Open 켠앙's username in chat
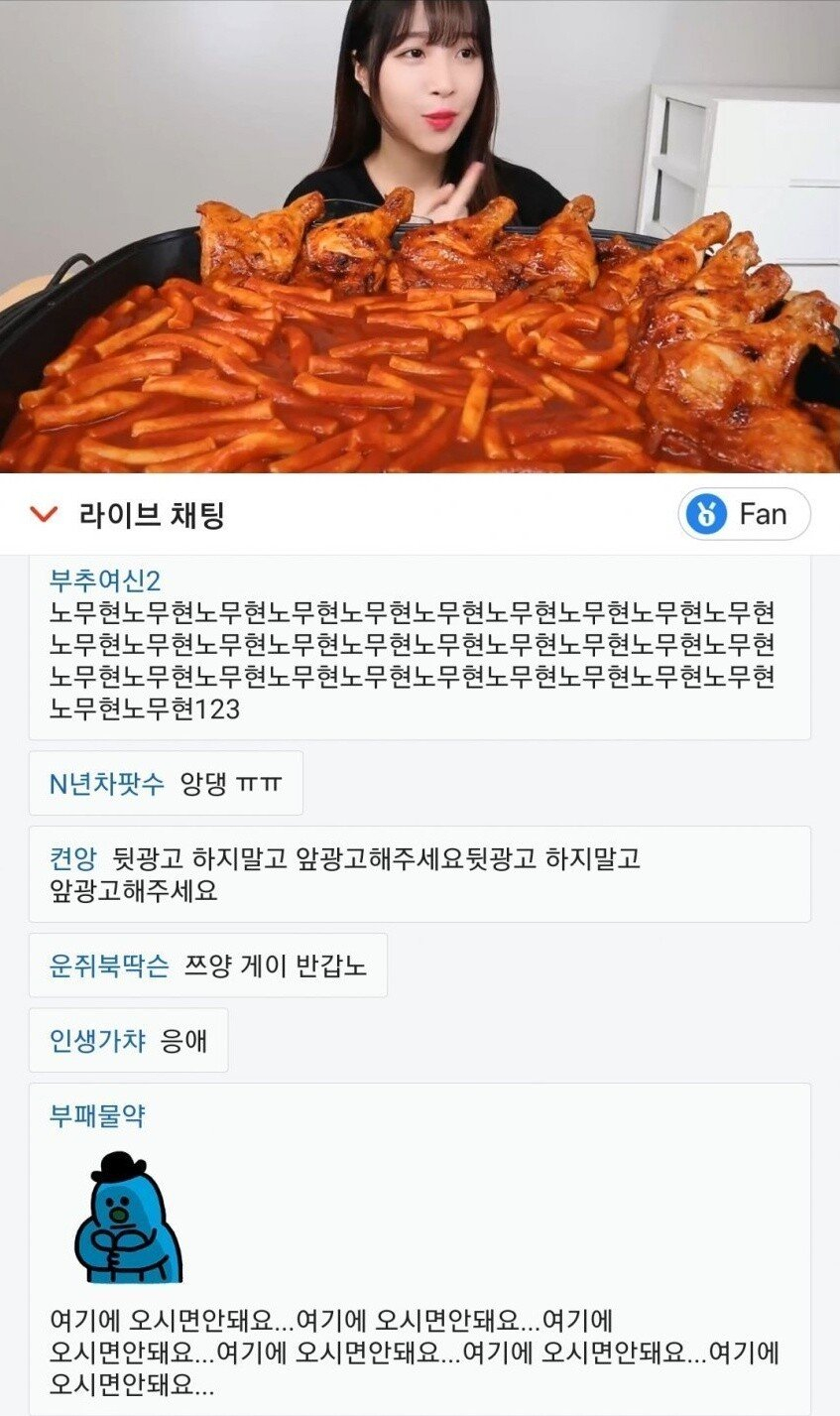 coord(73,858)
